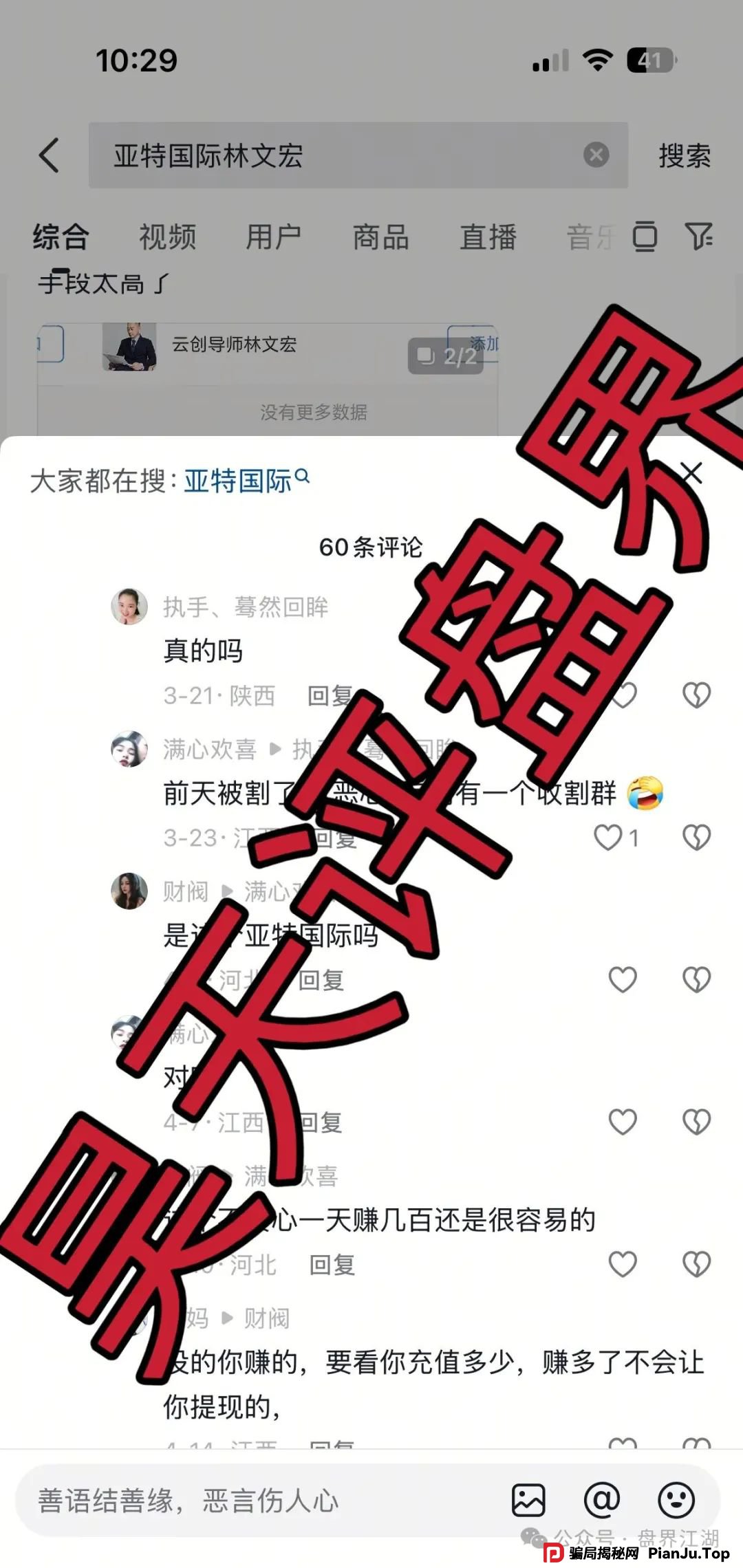743x1568 pixels.
Task: Go back from search results
Action: (50, 155)
